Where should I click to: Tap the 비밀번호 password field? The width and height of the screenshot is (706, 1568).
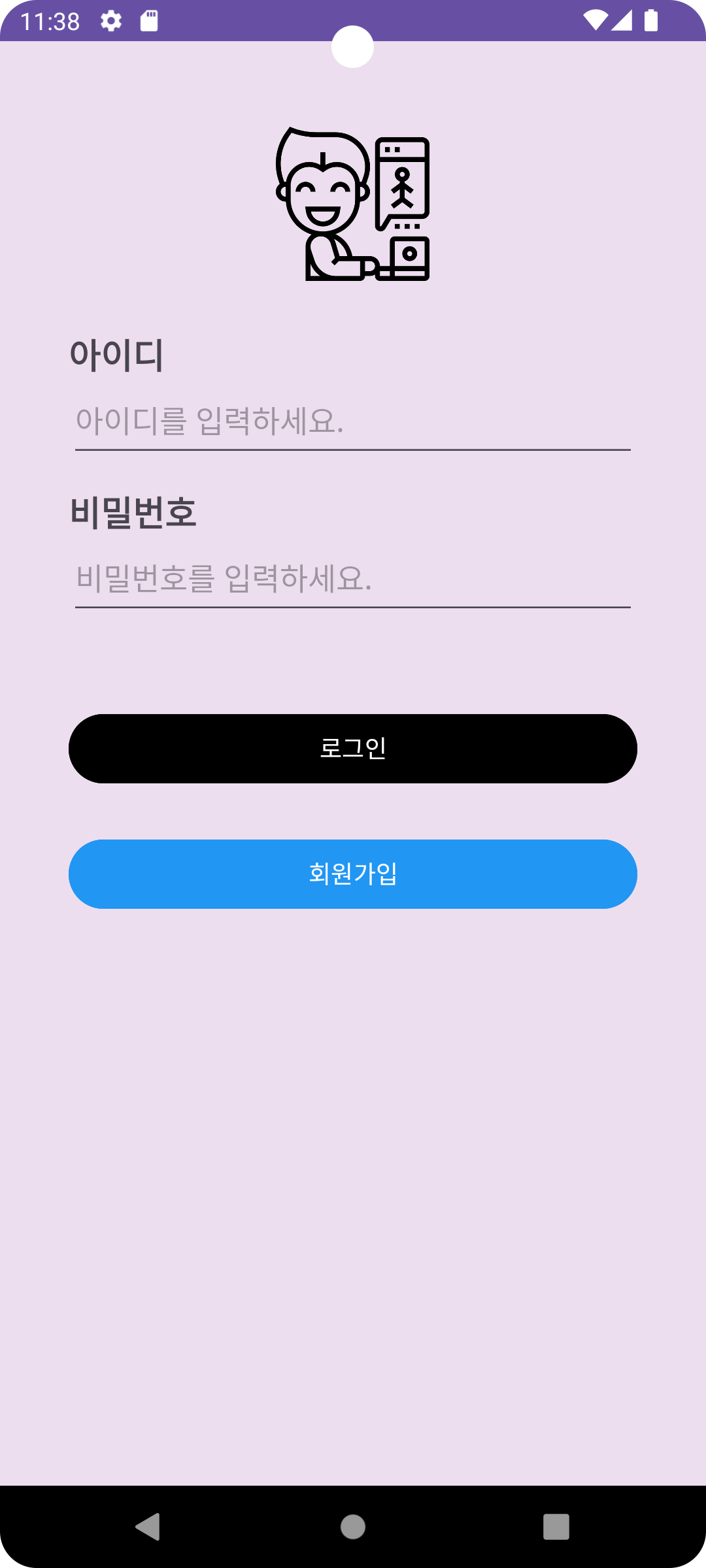point(353,579)
